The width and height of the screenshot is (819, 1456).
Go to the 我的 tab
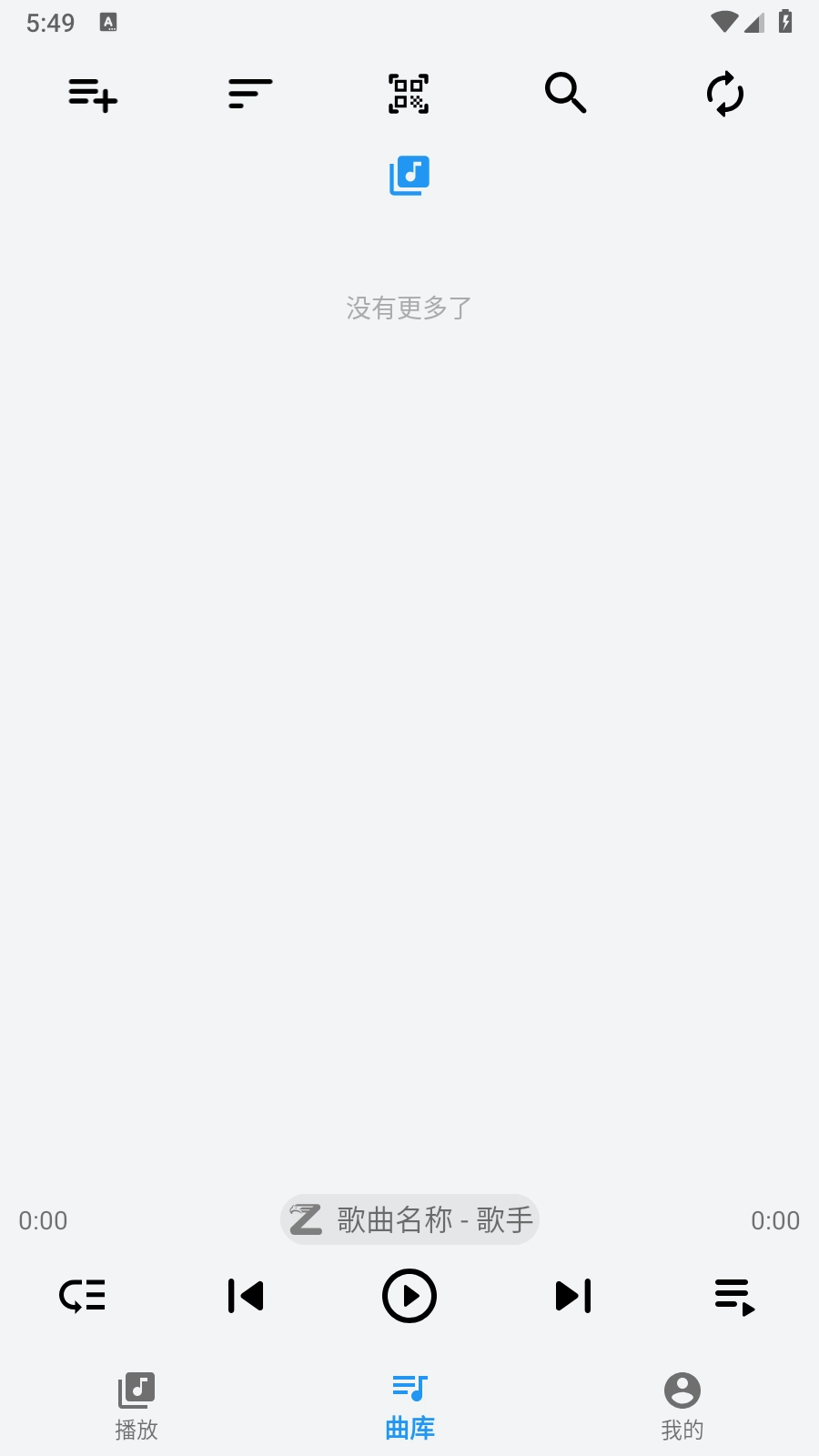[682, 1406]
